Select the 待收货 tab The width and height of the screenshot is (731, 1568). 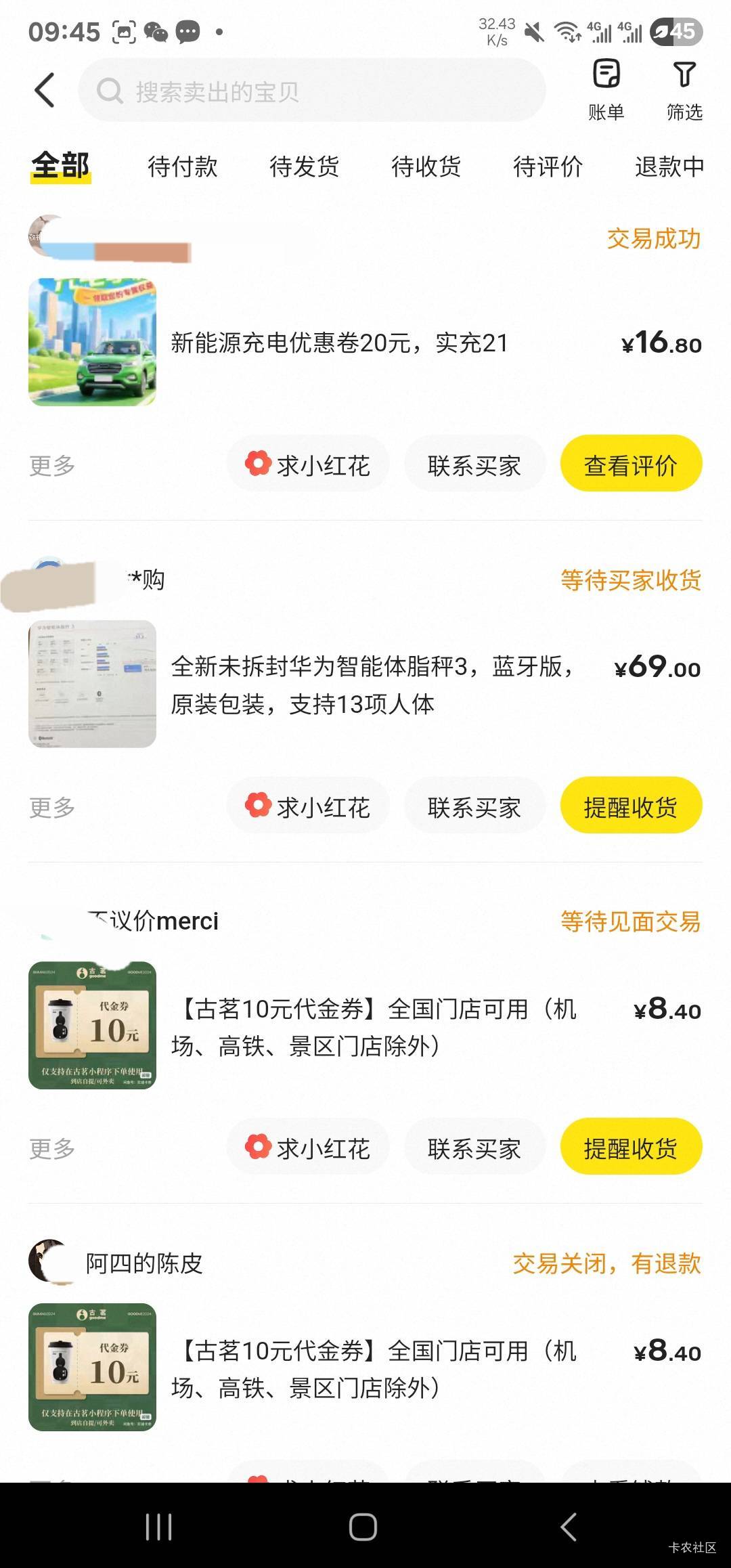(426, 167)
